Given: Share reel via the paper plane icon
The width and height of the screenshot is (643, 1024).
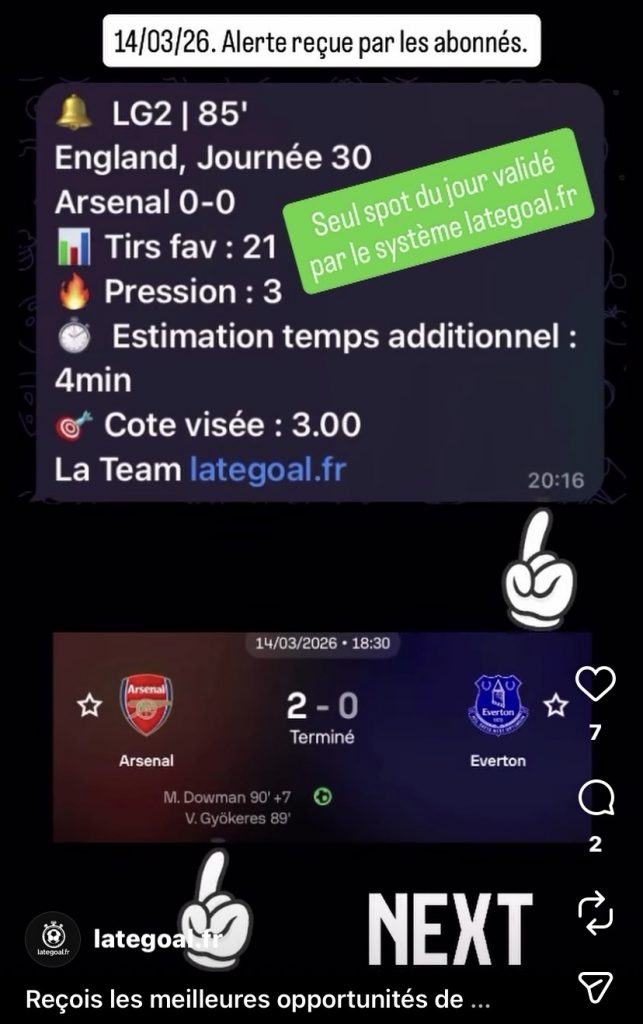Looking at the screenshot, I should click(596, 987).
